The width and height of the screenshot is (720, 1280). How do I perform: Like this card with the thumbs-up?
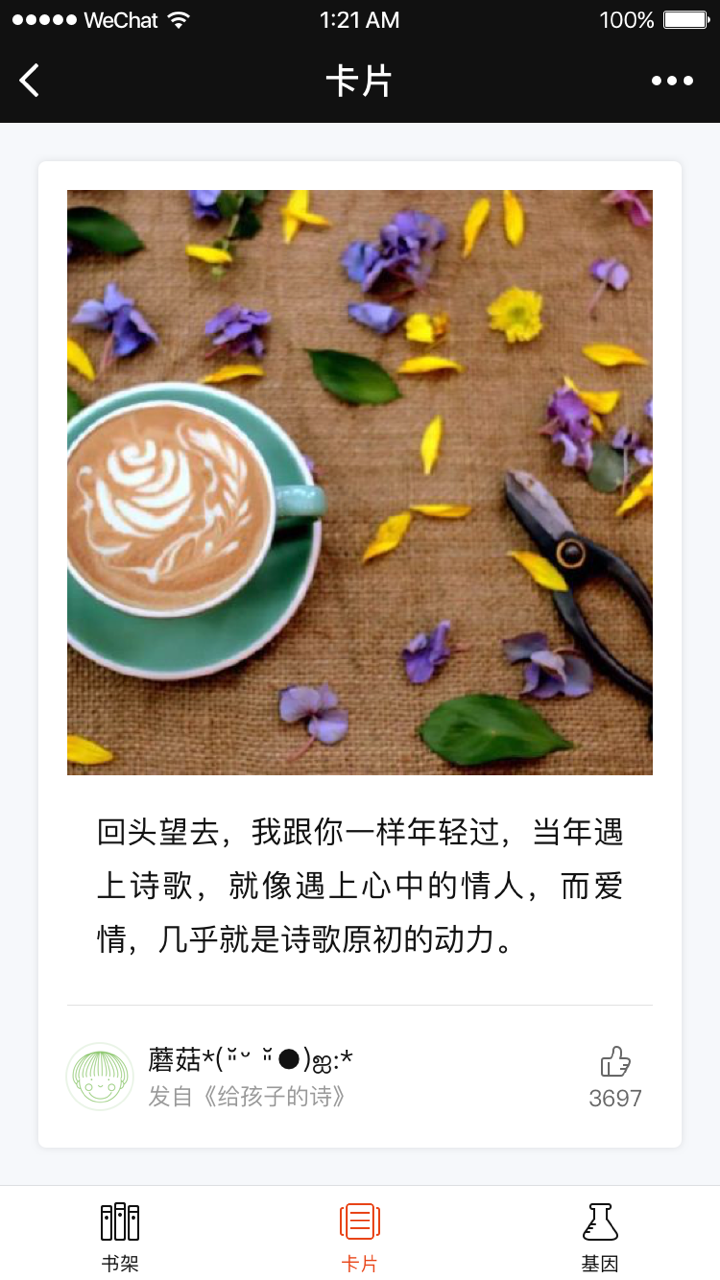pos(615,1063)
